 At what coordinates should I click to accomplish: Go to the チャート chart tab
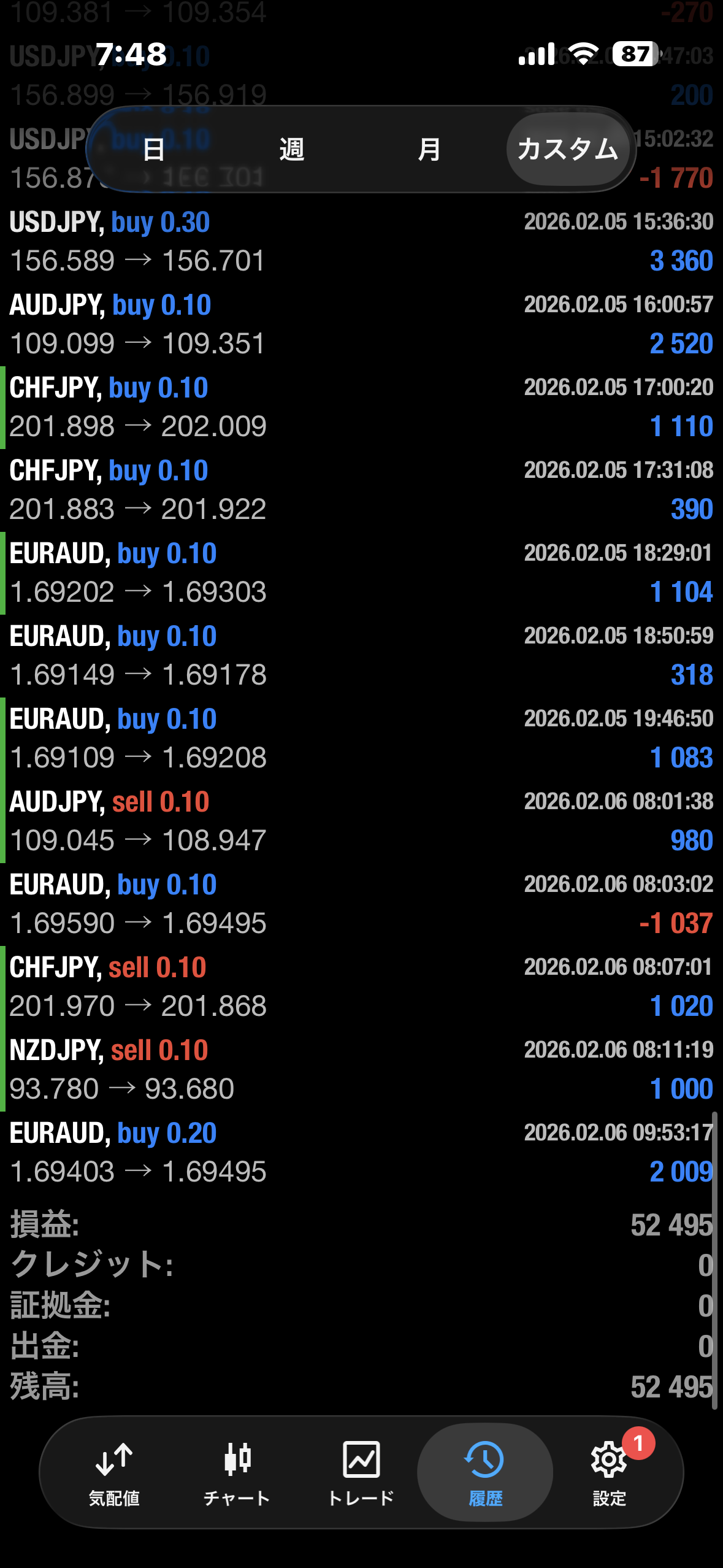point(237,1472)
